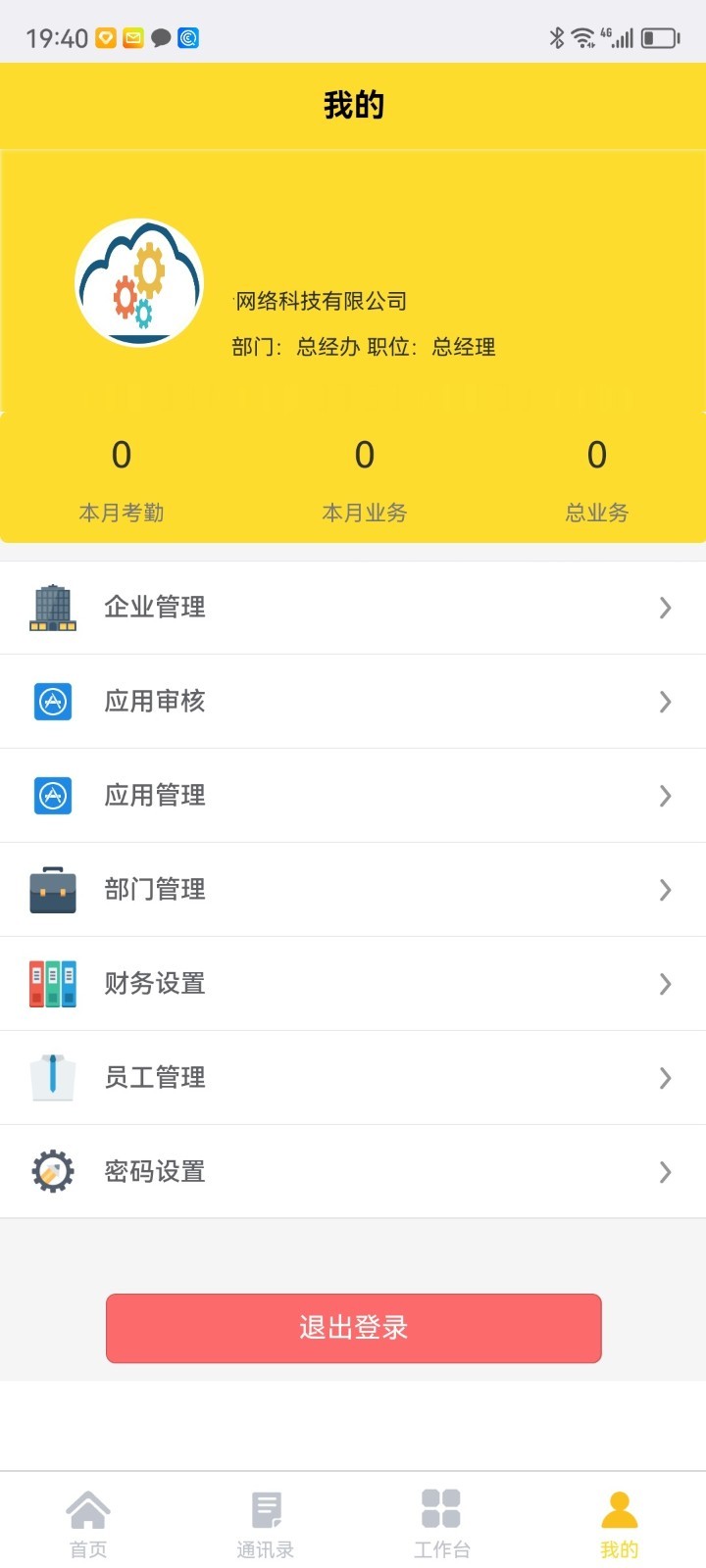Open 应用审核 row
The height and width of the screenshot is (1568, 706).
(x=353, y=702)
